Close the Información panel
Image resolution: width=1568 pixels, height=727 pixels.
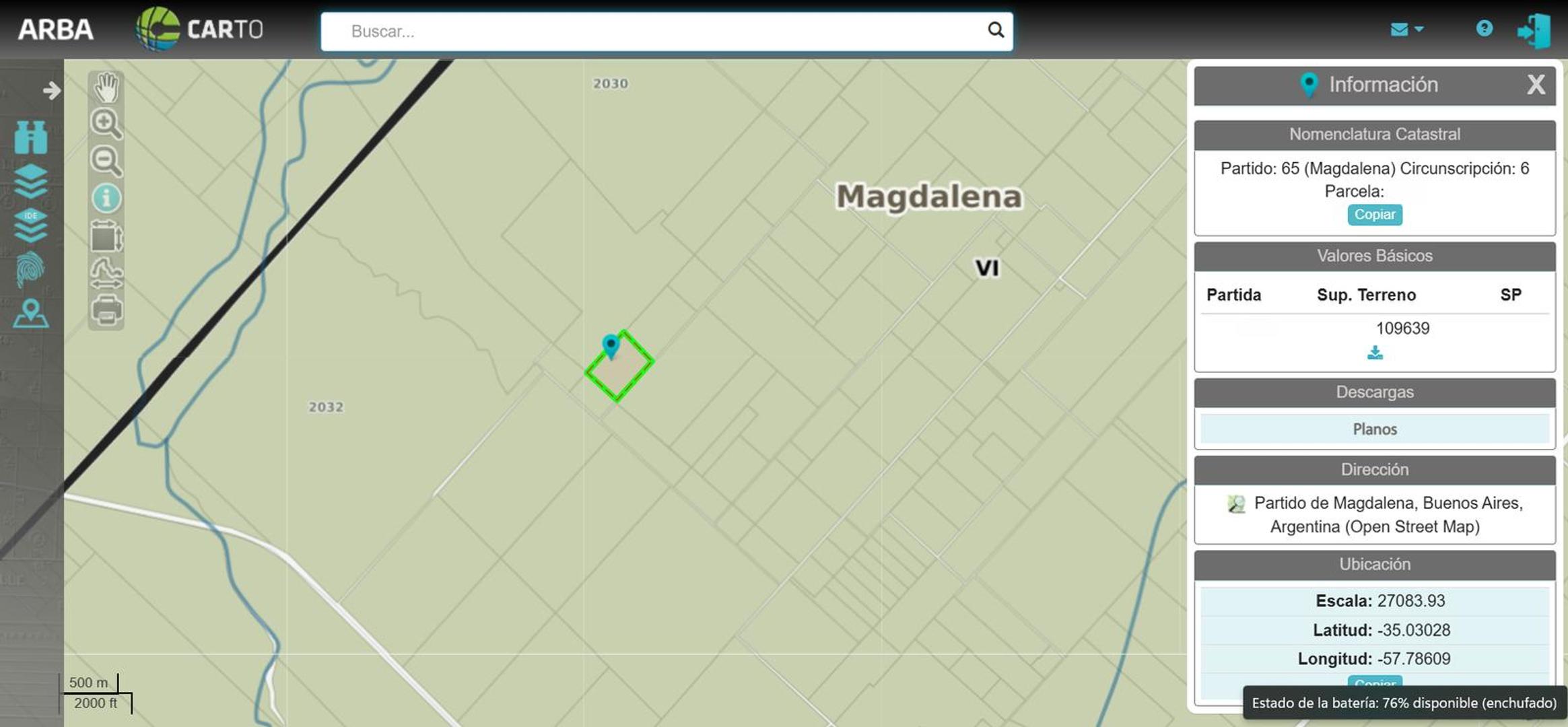click(1536, 85)
